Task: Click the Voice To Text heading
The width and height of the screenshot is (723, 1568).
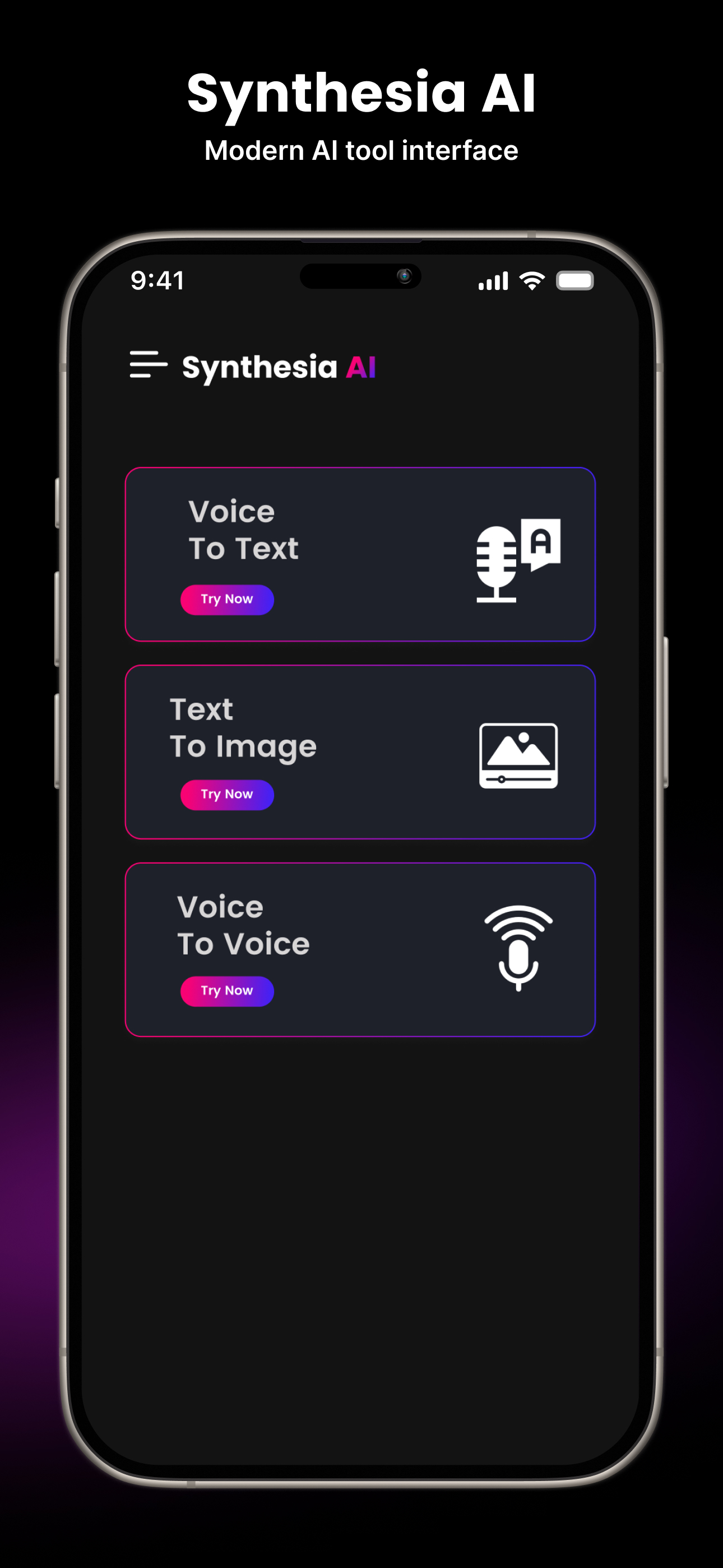Action: pos(243,529)
